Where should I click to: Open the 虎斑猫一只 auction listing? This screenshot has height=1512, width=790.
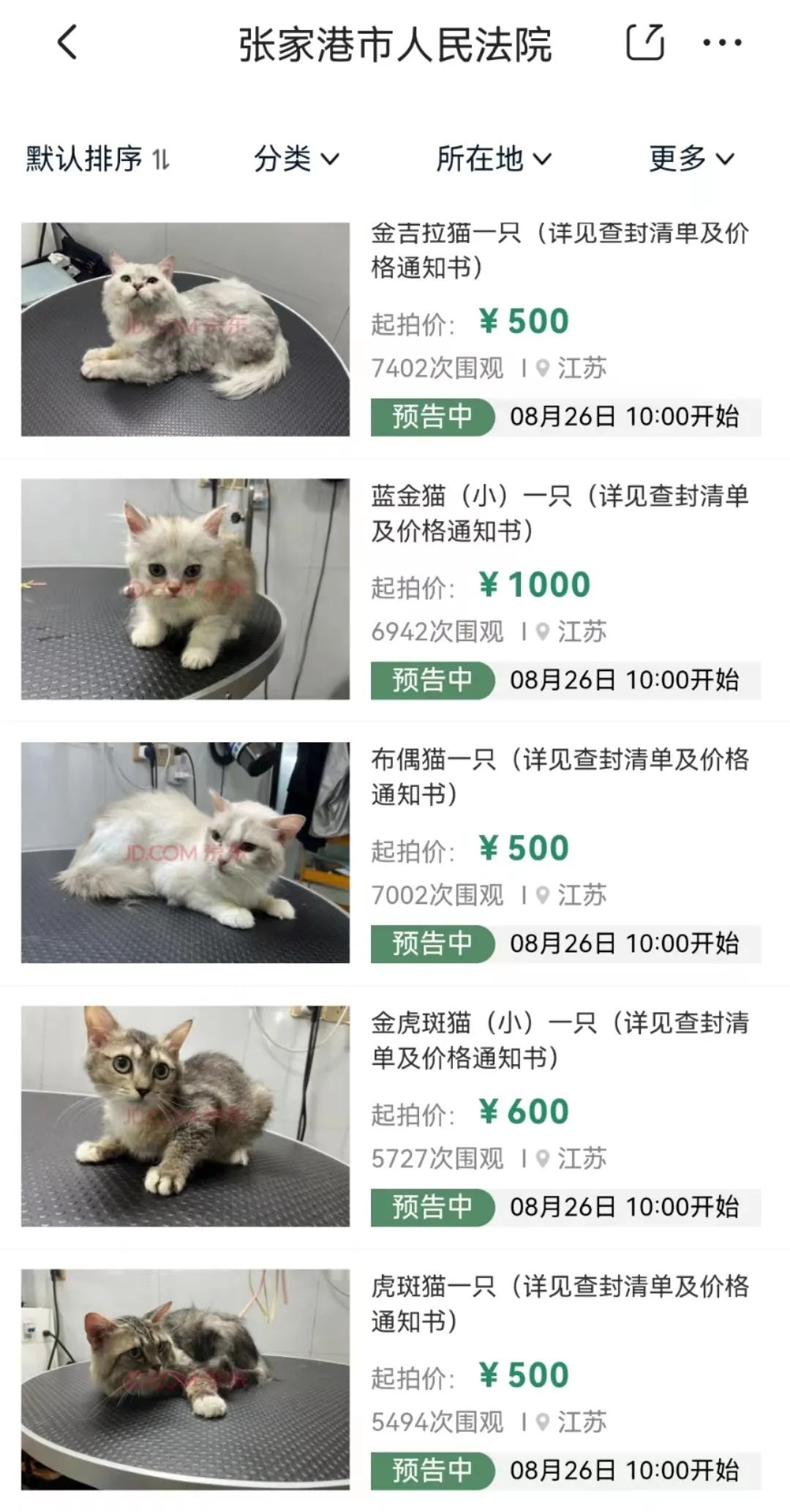[x=560, y=1303]
